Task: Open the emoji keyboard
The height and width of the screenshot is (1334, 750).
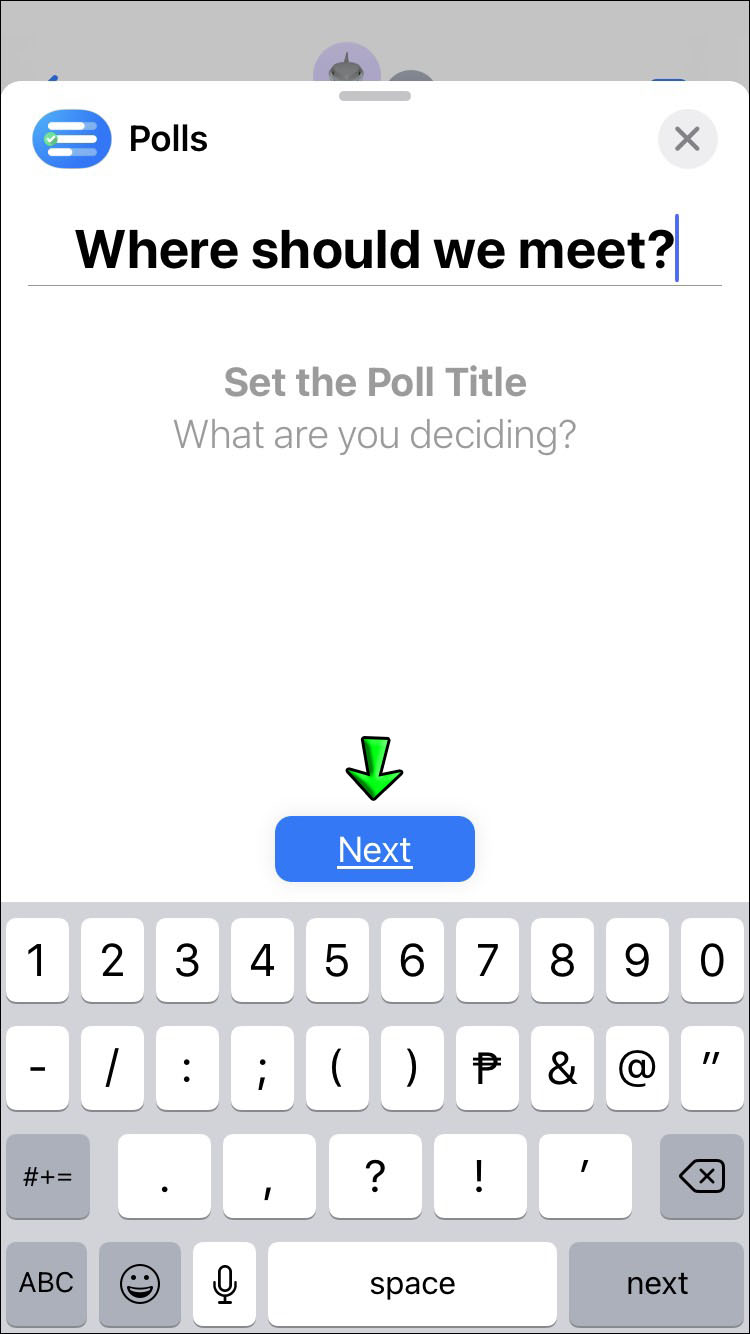Action: point(140,1283)
